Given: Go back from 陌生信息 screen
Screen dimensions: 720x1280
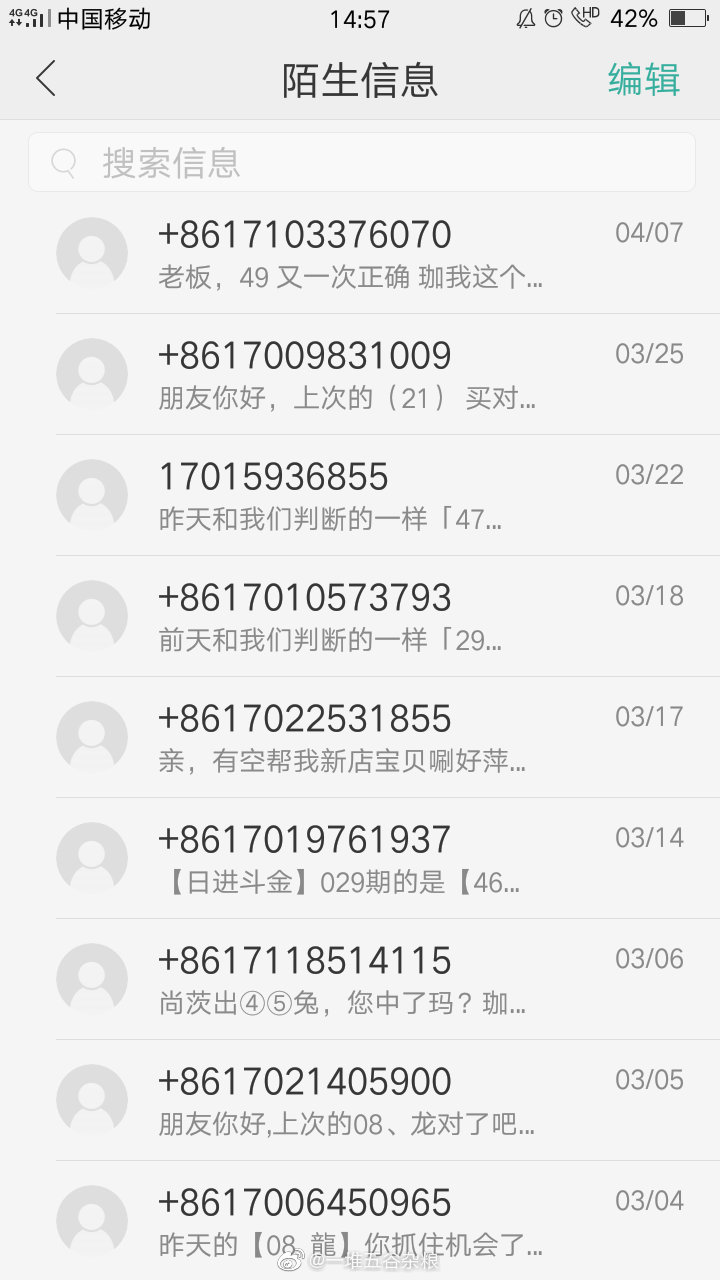Looking at the screenshot, I should coord(46,79).
